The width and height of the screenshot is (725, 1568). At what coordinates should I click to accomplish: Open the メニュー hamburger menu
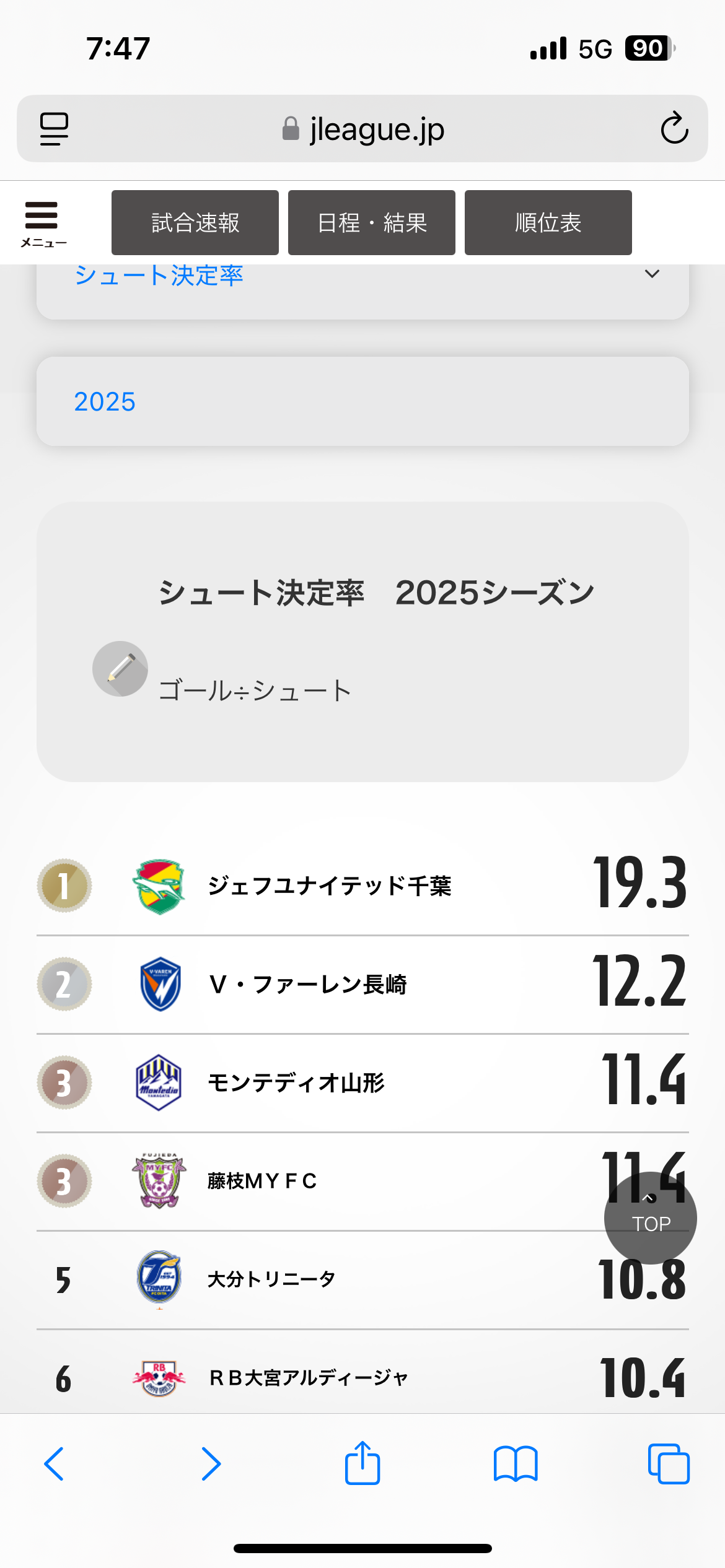click(43, 224)
